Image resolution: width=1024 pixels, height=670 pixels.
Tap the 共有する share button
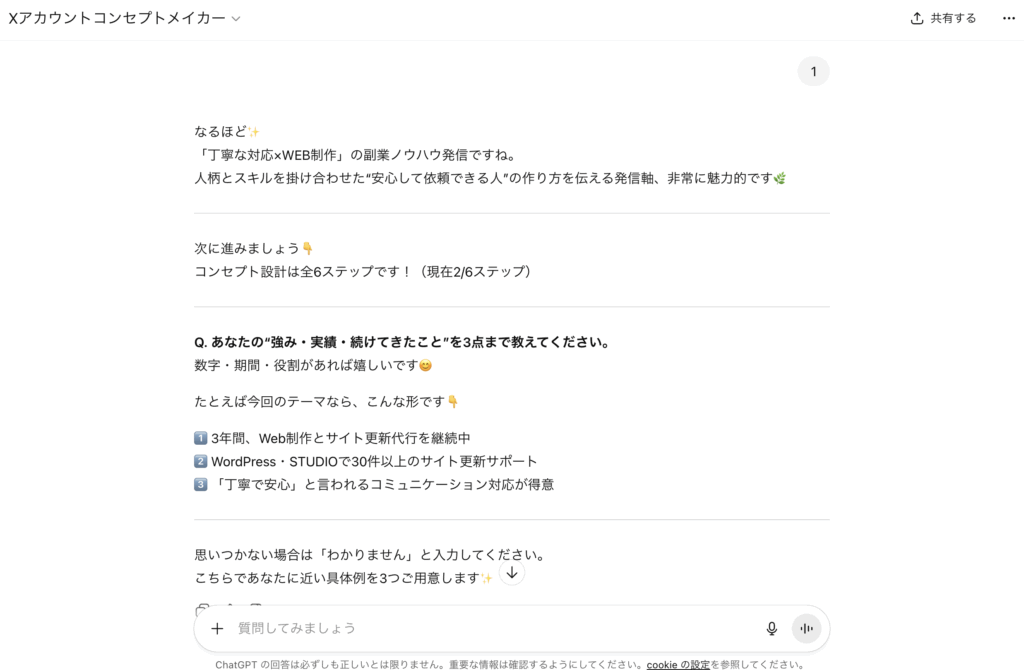pos(943,18)
